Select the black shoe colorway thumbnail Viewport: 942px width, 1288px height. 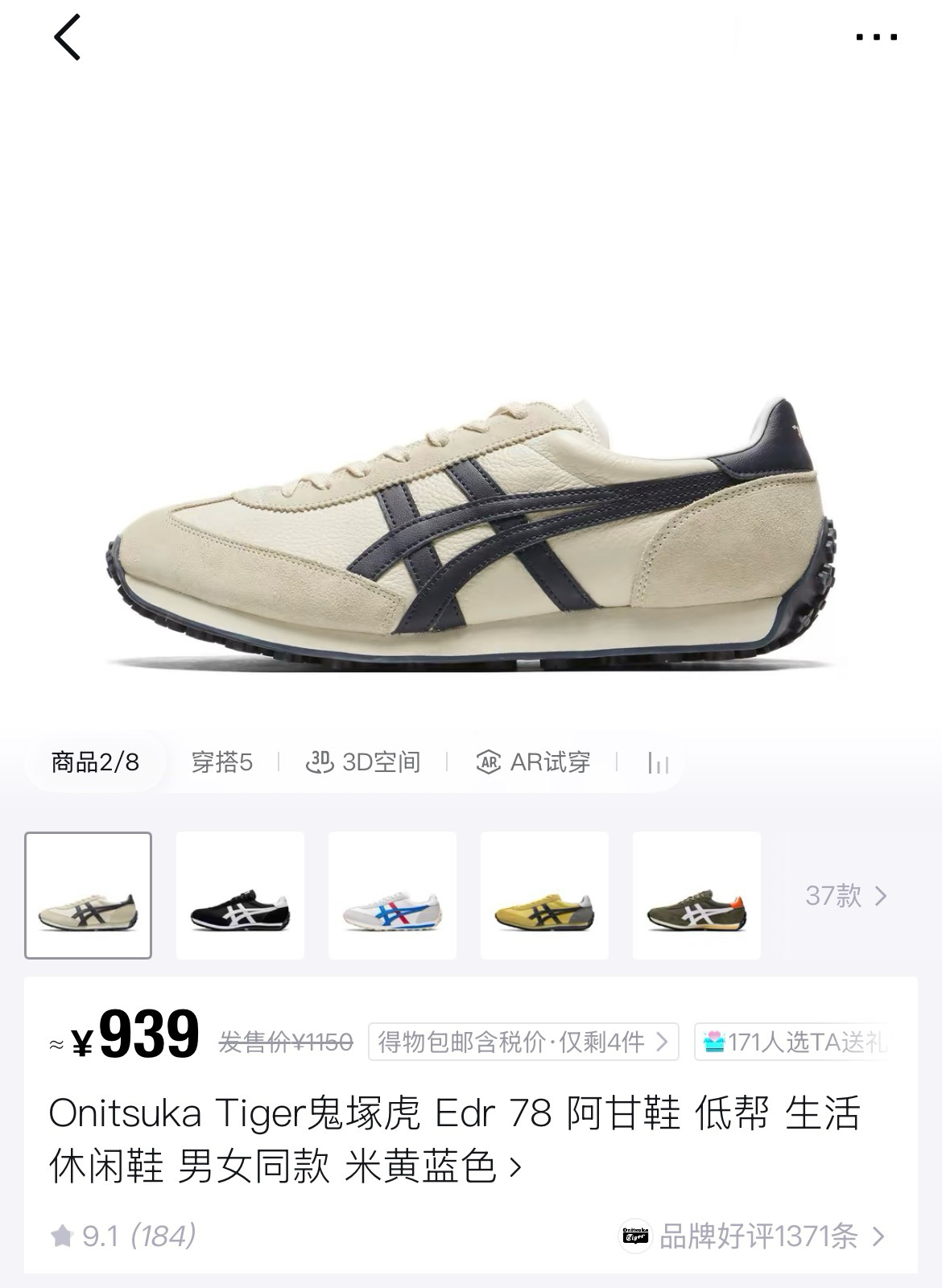240,895
